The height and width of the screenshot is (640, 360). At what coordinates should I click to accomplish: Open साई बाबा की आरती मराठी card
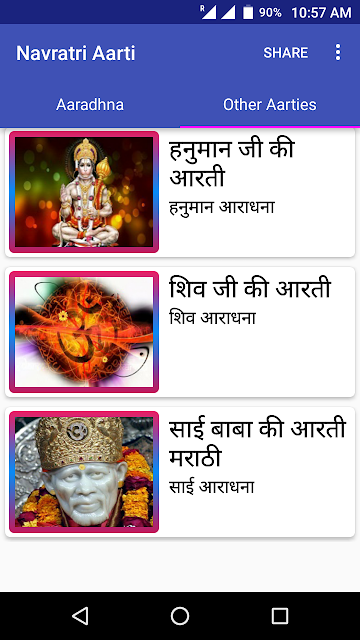pos(180,472)
